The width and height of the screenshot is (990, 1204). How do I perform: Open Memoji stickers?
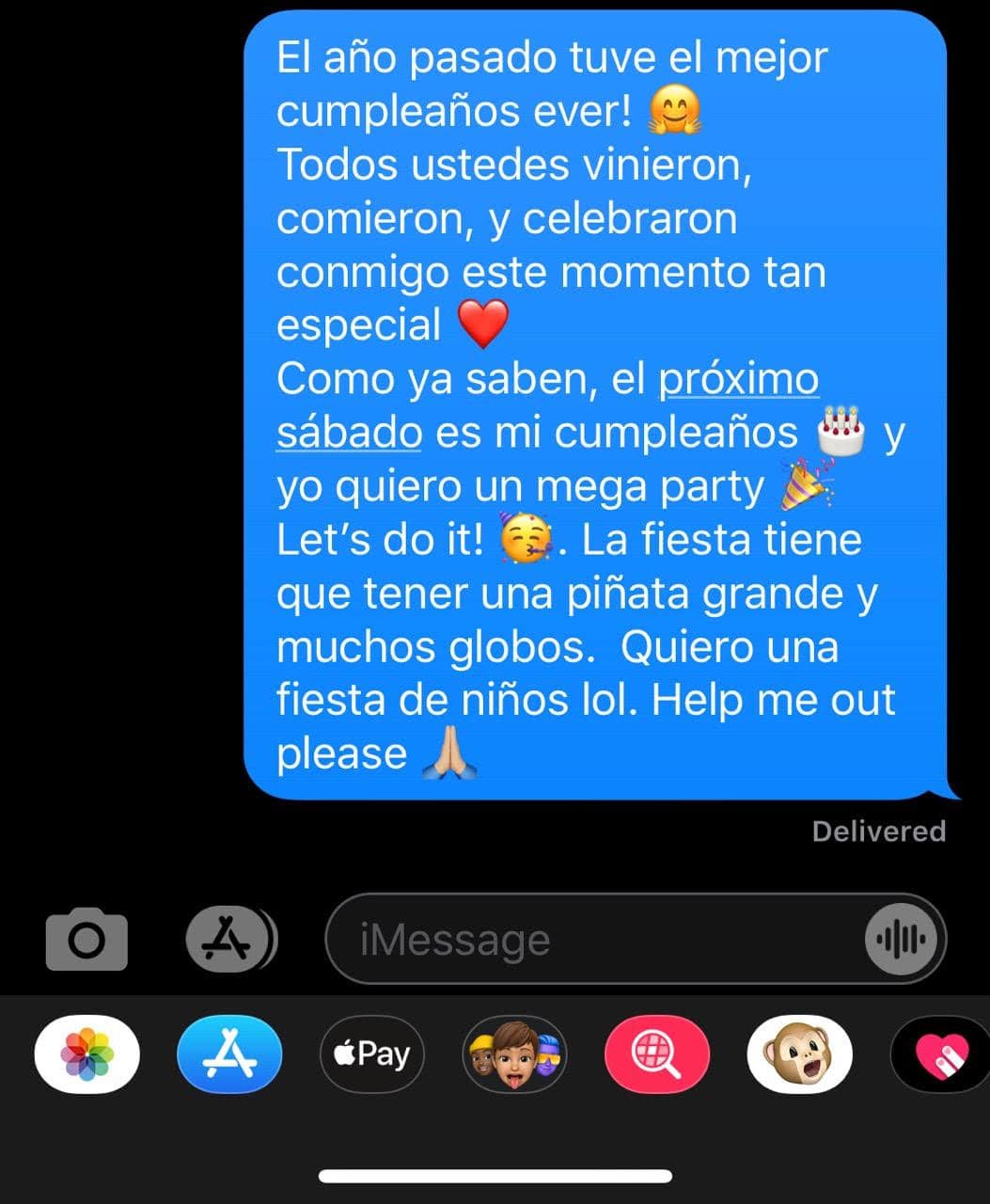click(514, 1054)
